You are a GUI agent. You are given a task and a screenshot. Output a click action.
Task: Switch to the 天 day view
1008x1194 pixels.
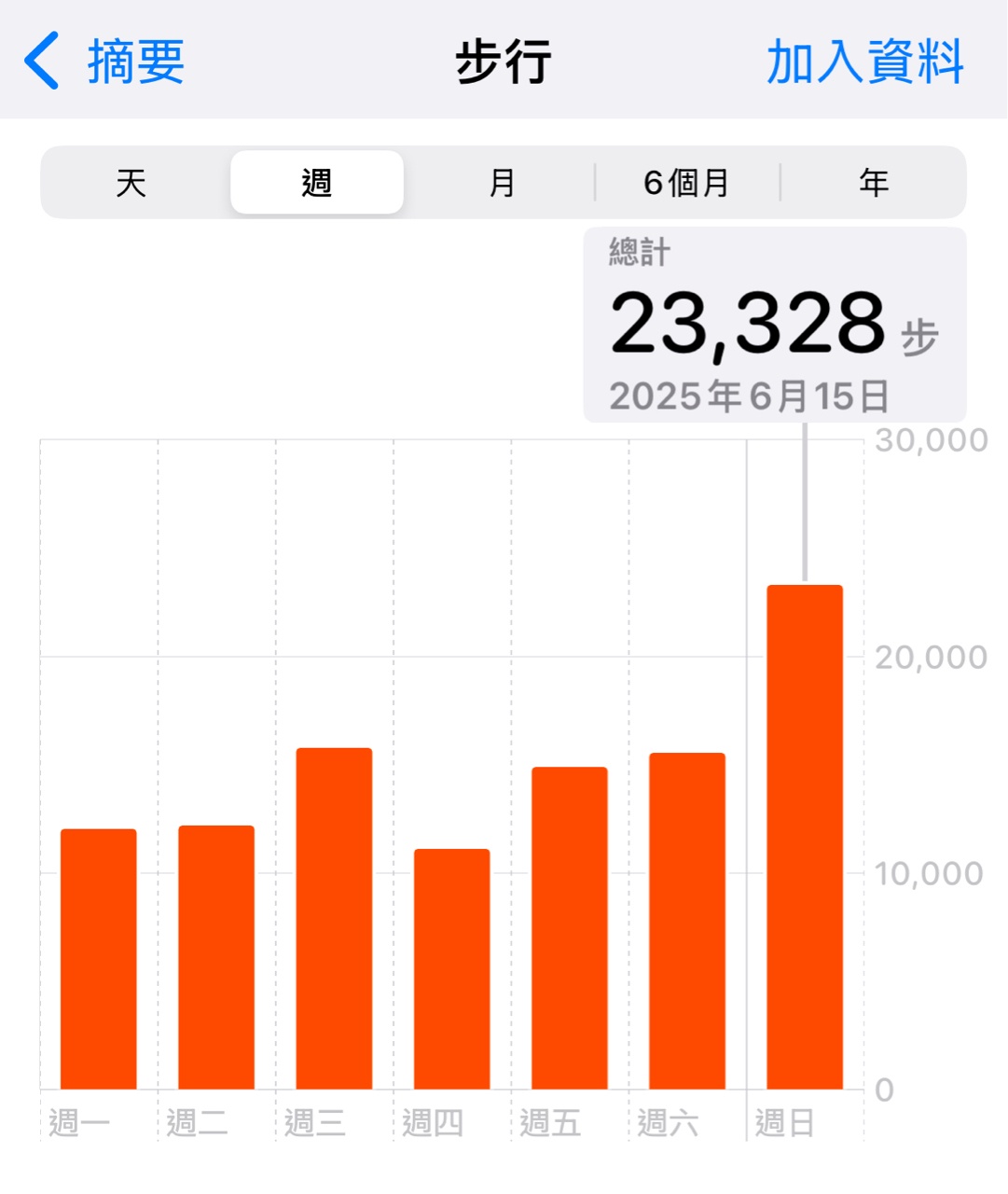coord(131,183)
